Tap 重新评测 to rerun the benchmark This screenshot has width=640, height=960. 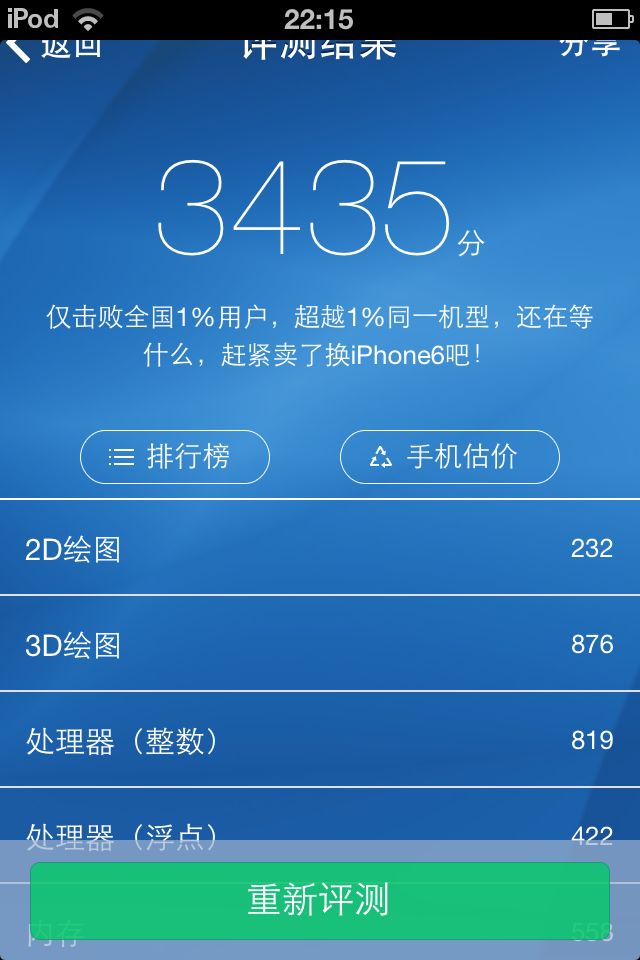tap(320, 900)
